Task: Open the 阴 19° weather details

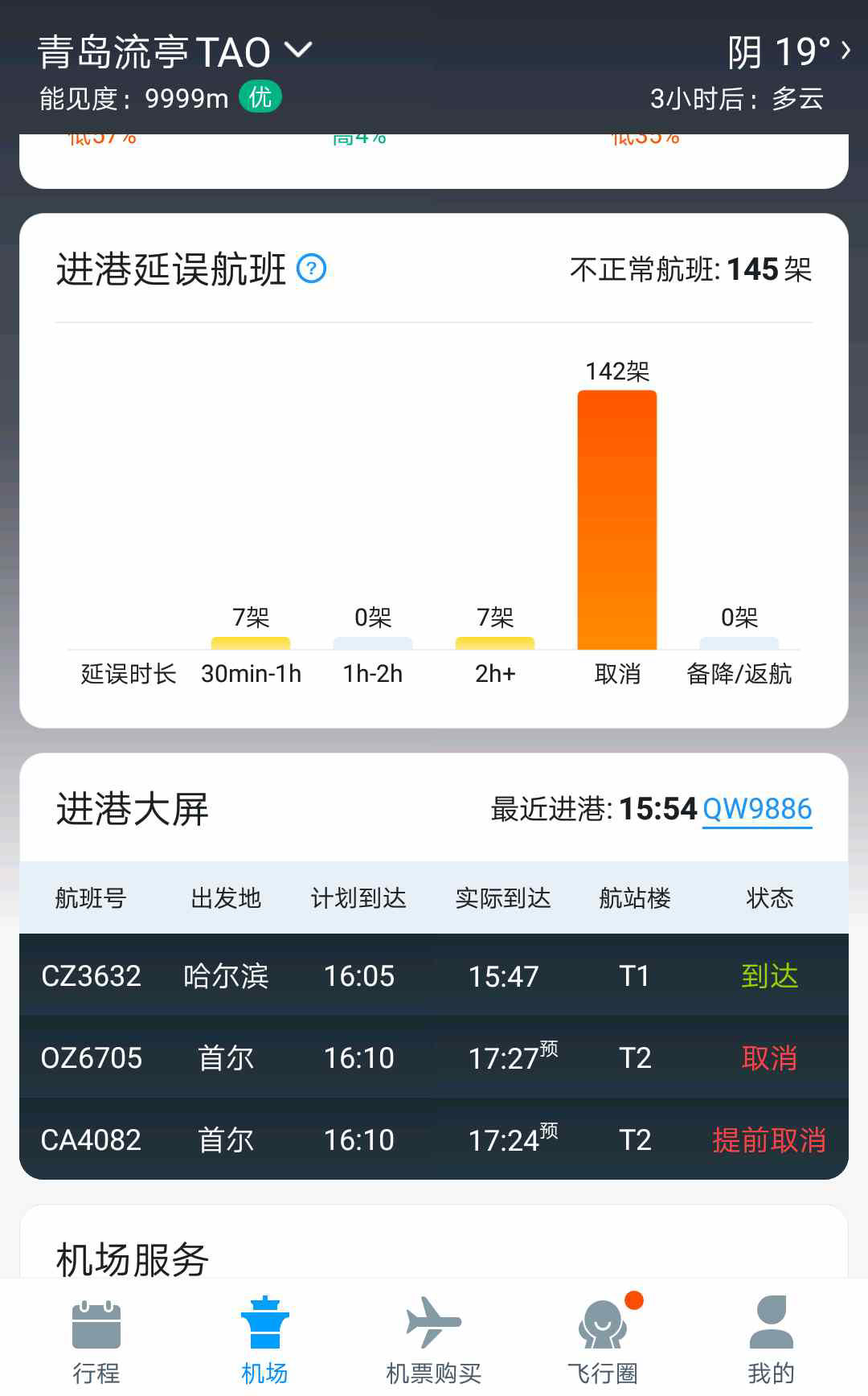Action: [788, 52]
